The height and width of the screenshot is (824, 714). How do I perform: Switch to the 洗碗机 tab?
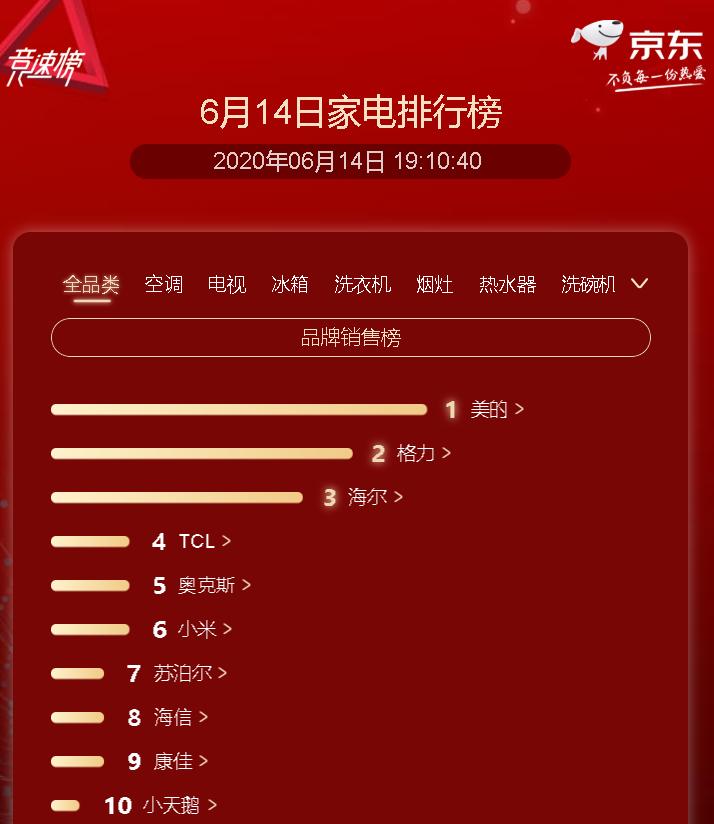click(588, 284)
